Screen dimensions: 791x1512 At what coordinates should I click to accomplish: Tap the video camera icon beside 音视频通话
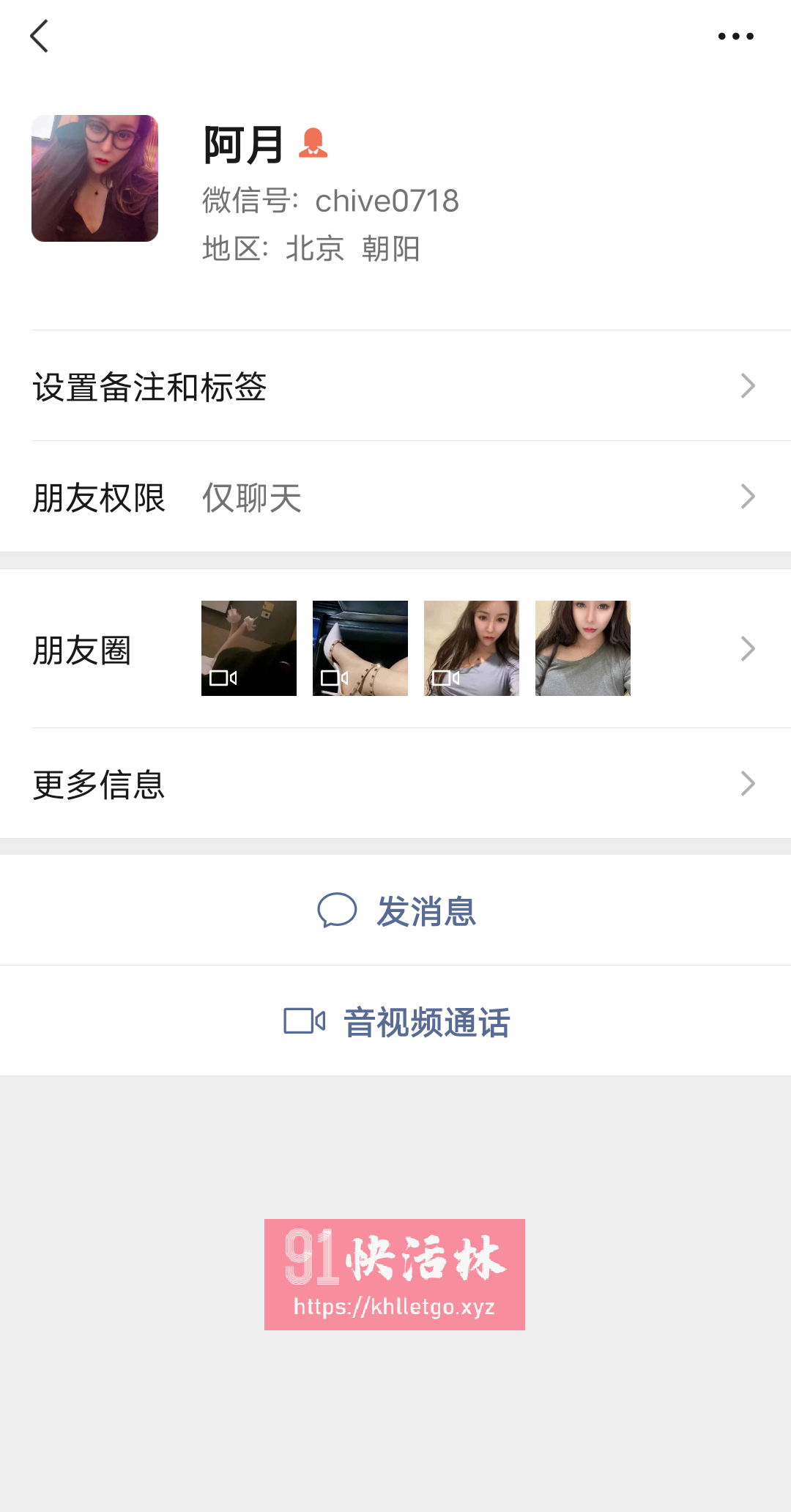(x=305, y=1020)
